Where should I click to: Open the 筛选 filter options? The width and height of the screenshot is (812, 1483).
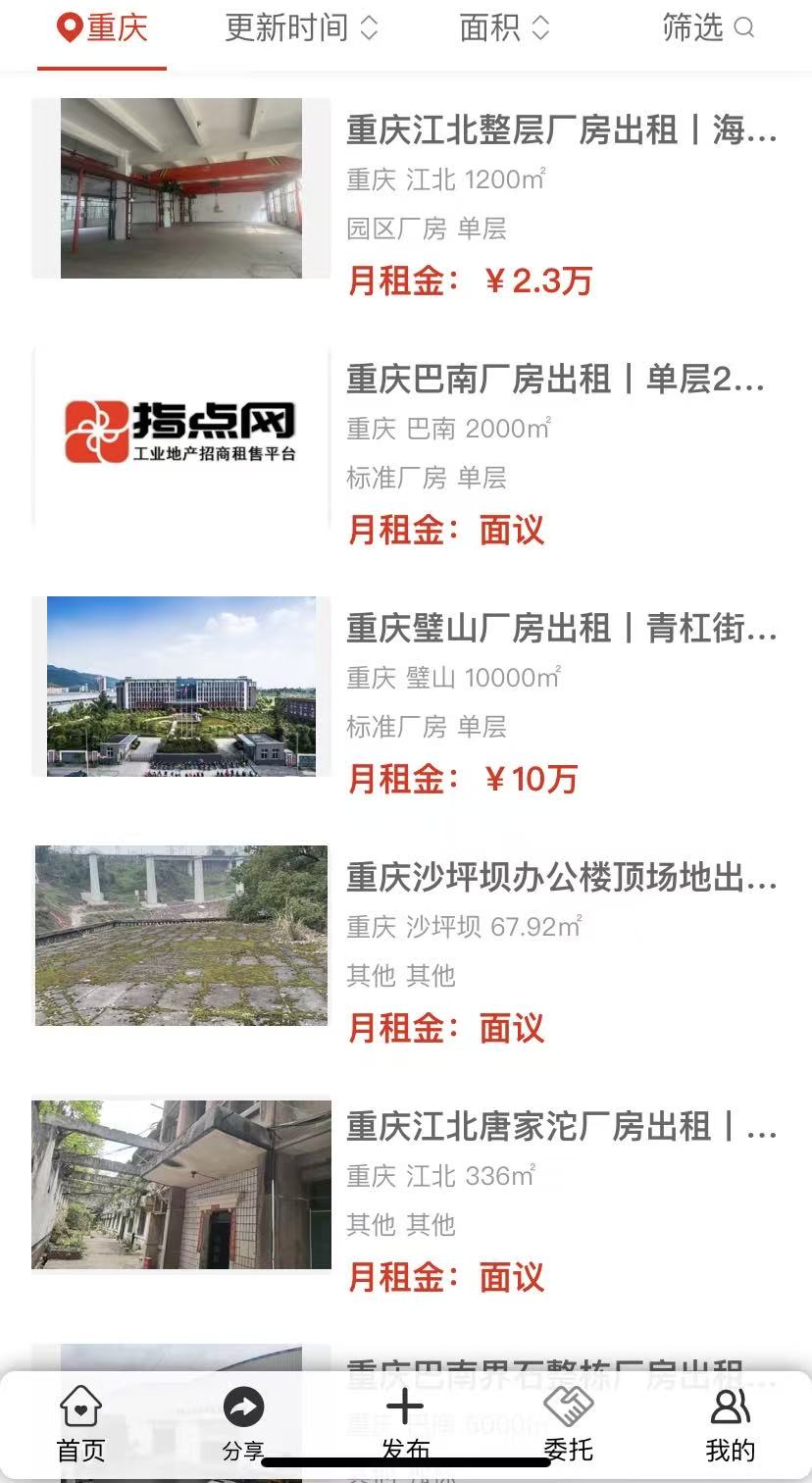click(x=707, y=28)
